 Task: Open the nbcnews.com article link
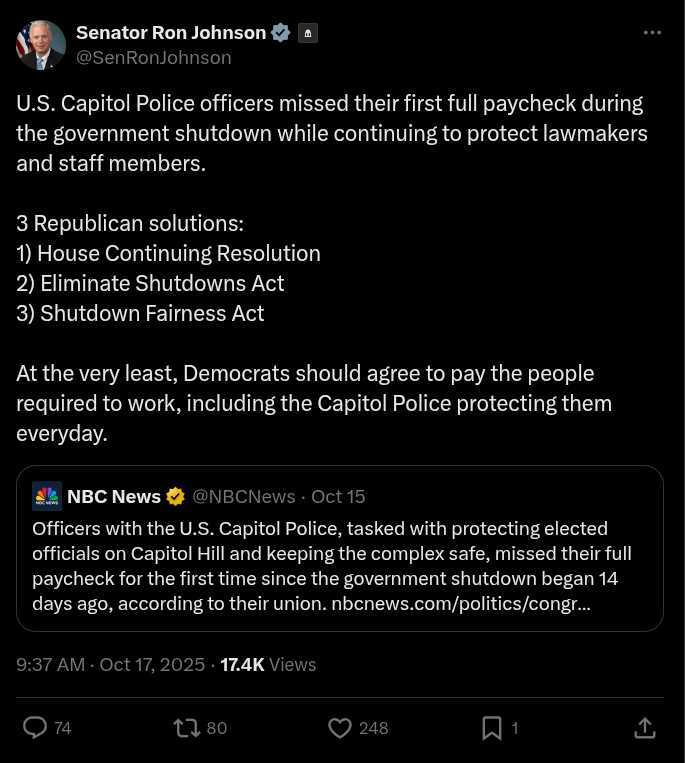460,604
